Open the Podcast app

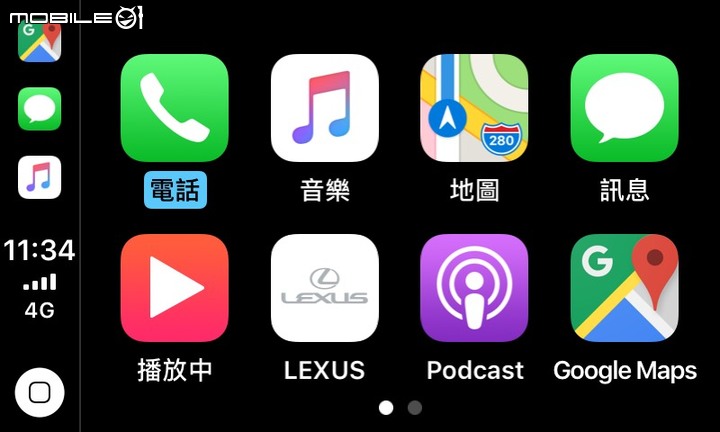(474, 288)
